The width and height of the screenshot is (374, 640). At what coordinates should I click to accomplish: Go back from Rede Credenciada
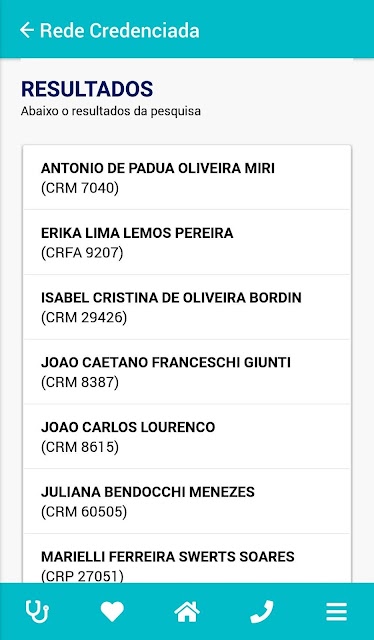coord(27,30)
